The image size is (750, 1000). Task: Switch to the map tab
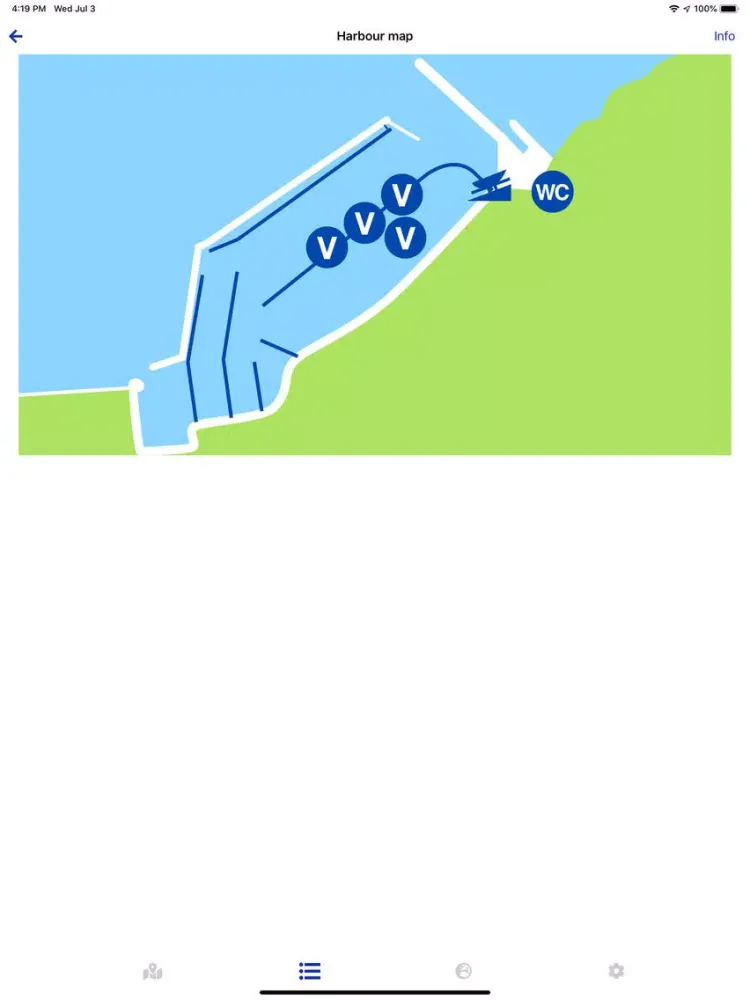(152, 971)
